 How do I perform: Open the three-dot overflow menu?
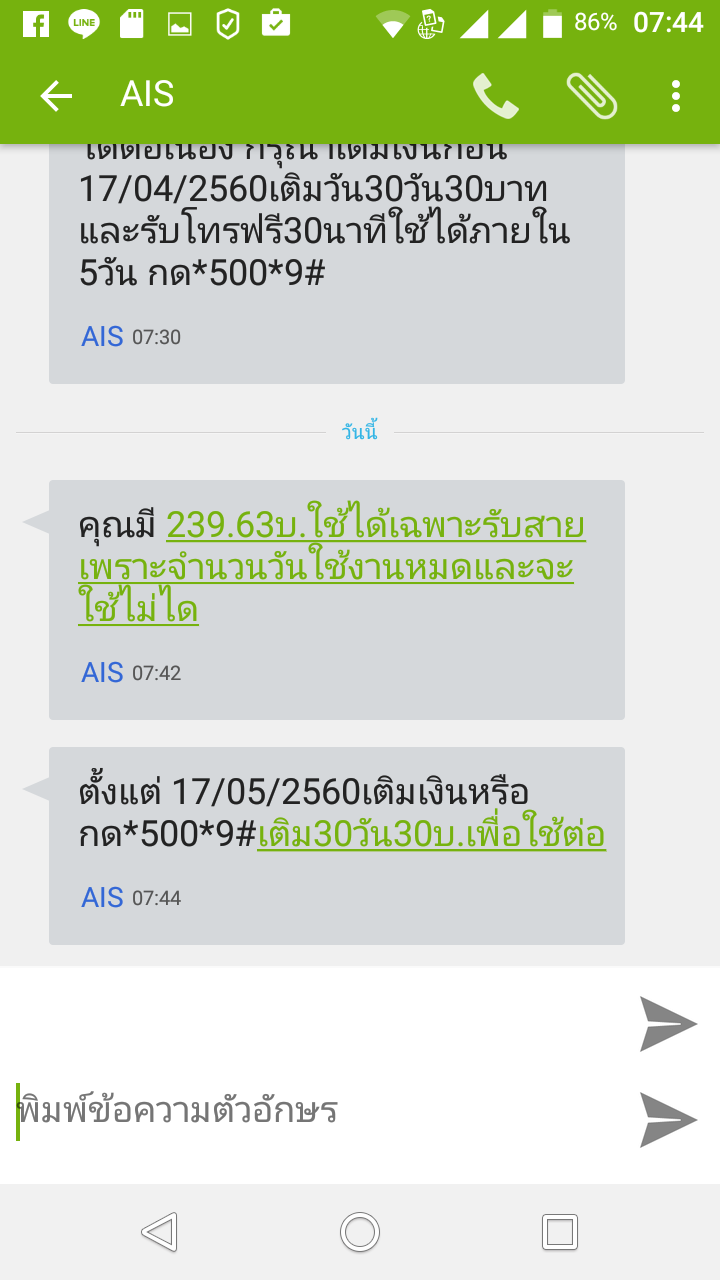[x=676, y=96]
